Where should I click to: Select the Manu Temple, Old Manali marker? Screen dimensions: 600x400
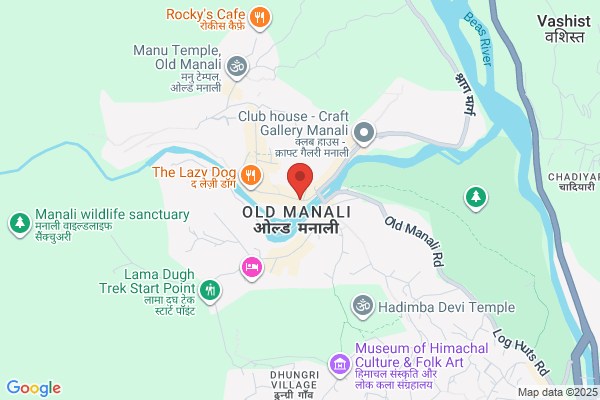(x=237, y=67)
